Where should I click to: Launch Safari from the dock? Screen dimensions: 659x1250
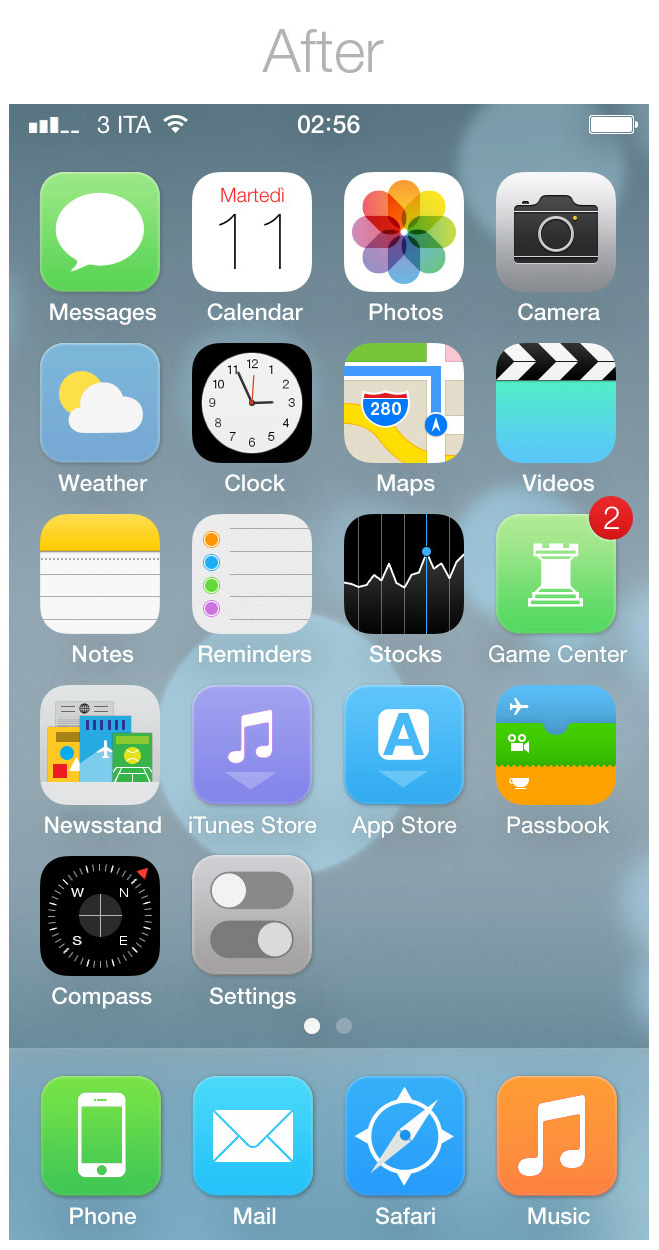(x=404, y=1136)
